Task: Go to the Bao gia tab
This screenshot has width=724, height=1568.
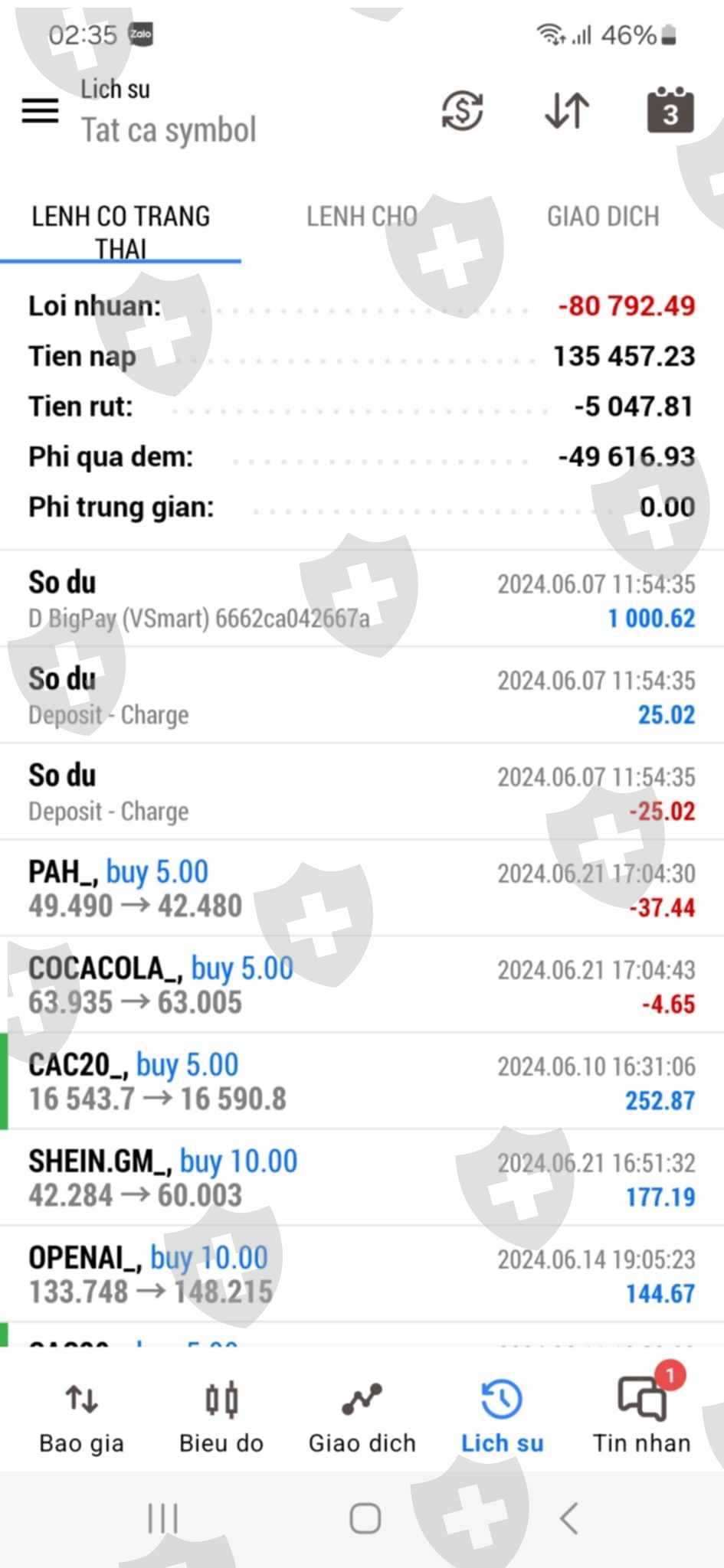Action: pos(81,1416)
